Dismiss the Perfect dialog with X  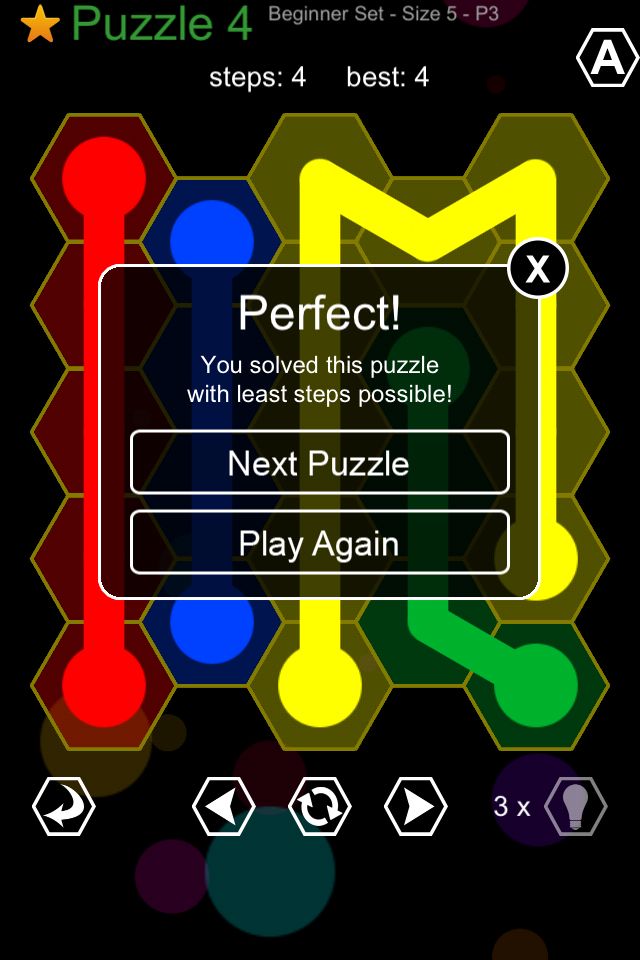538,269
